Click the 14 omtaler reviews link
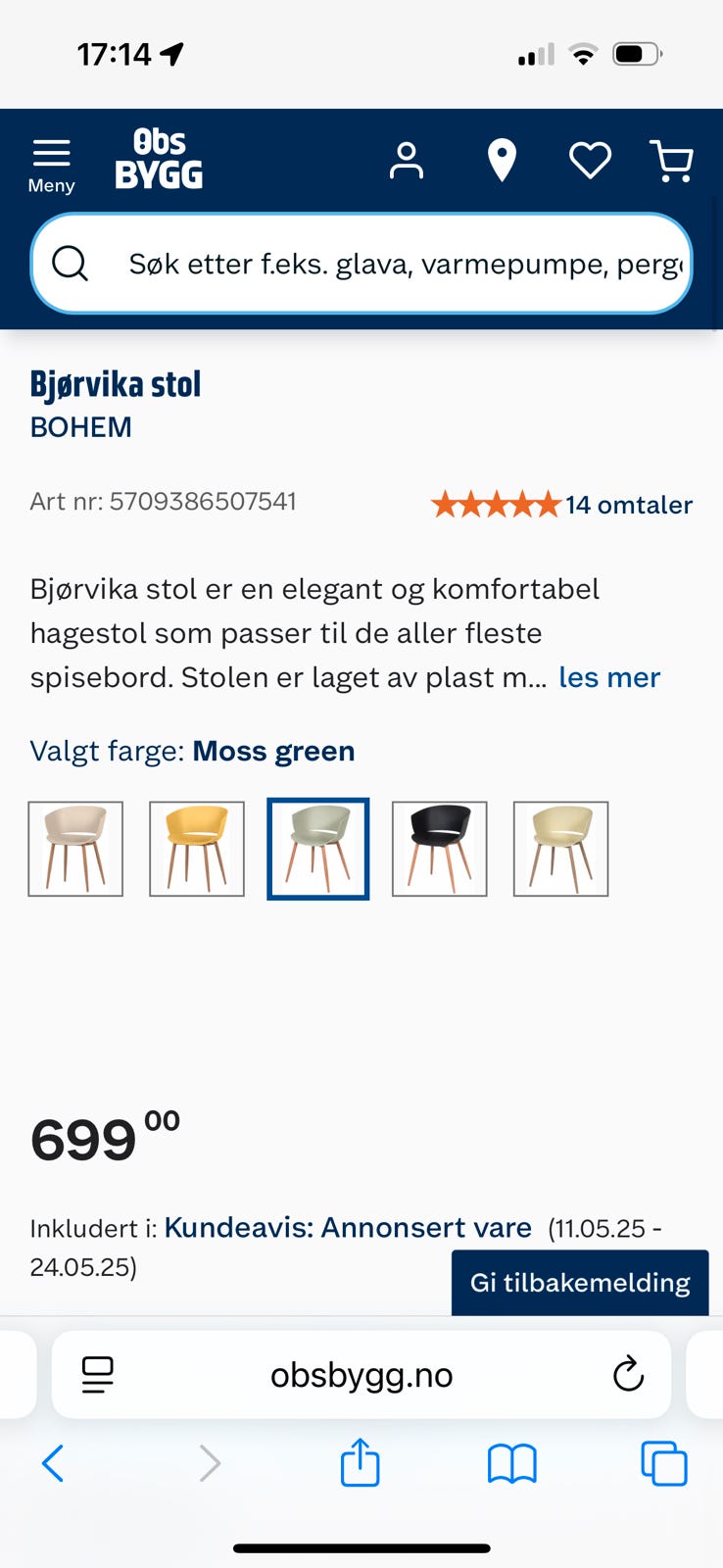The image size is (723, 1568). (626, 505)
